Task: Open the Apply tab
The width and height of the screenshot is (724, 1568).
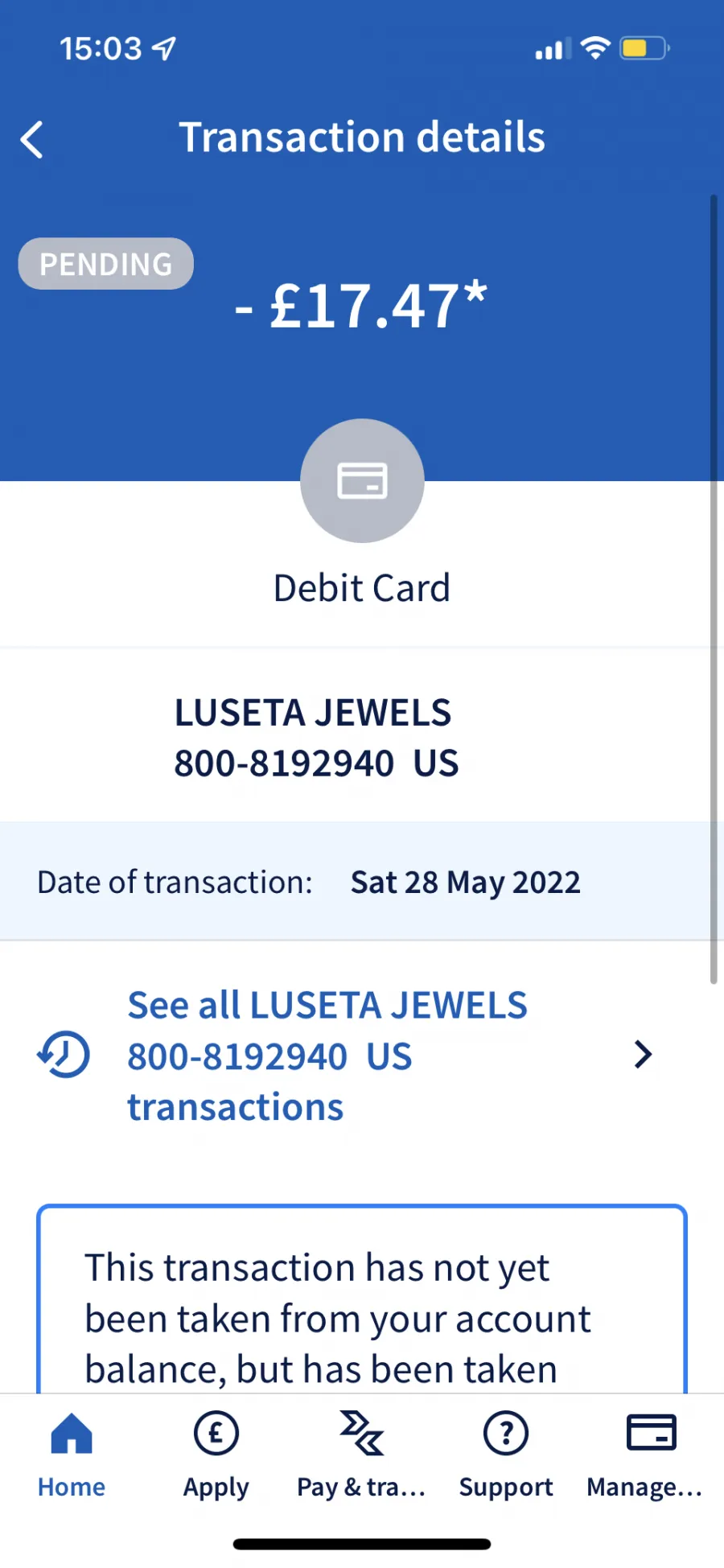Action: tap(216, 1455)
